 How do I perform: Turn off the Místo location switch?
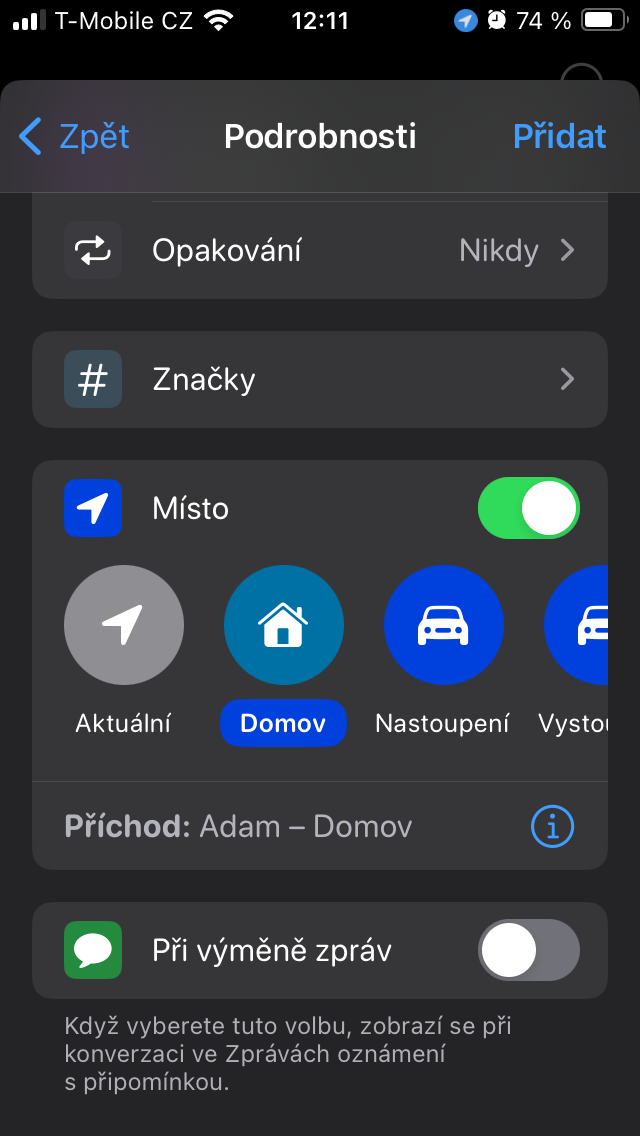click(x=528, y=509)
